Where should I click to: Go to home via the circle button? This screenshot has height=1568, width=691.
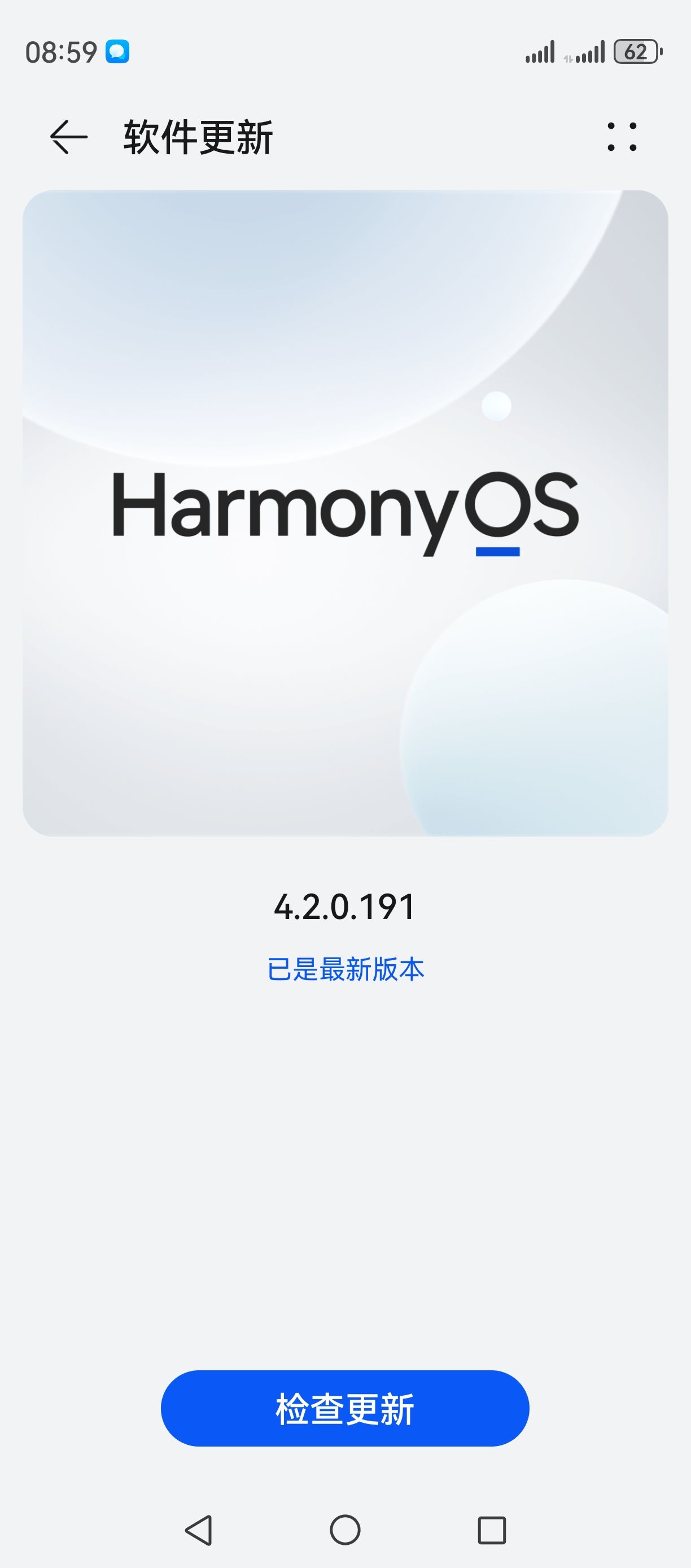click(345, 1530)
